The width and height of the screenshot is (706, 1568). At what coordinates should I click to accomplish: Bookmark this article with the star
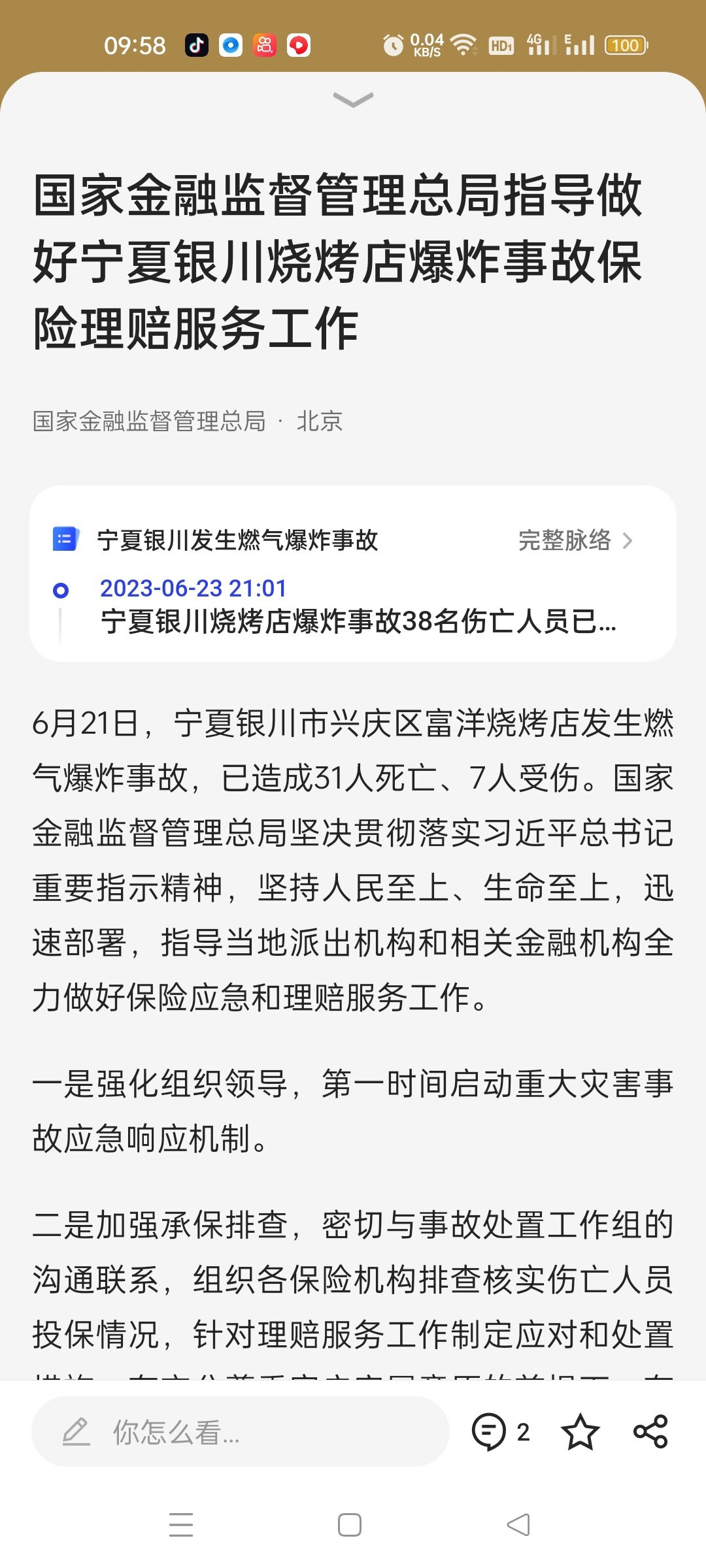click(580, 1432)
